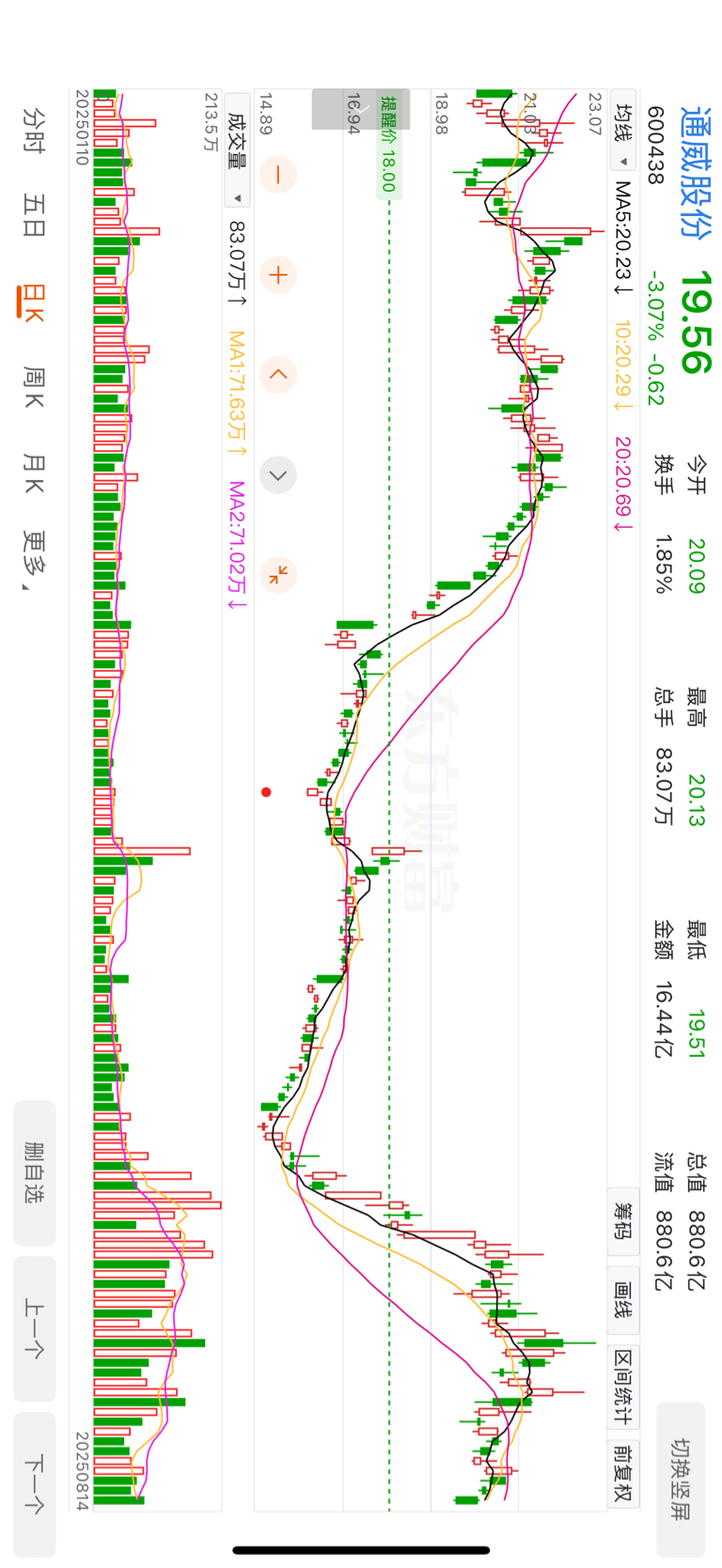Tap the 画线 drawing tool
The height and width of the screenshot is (1568, 722).
(x=623, y=1300)
